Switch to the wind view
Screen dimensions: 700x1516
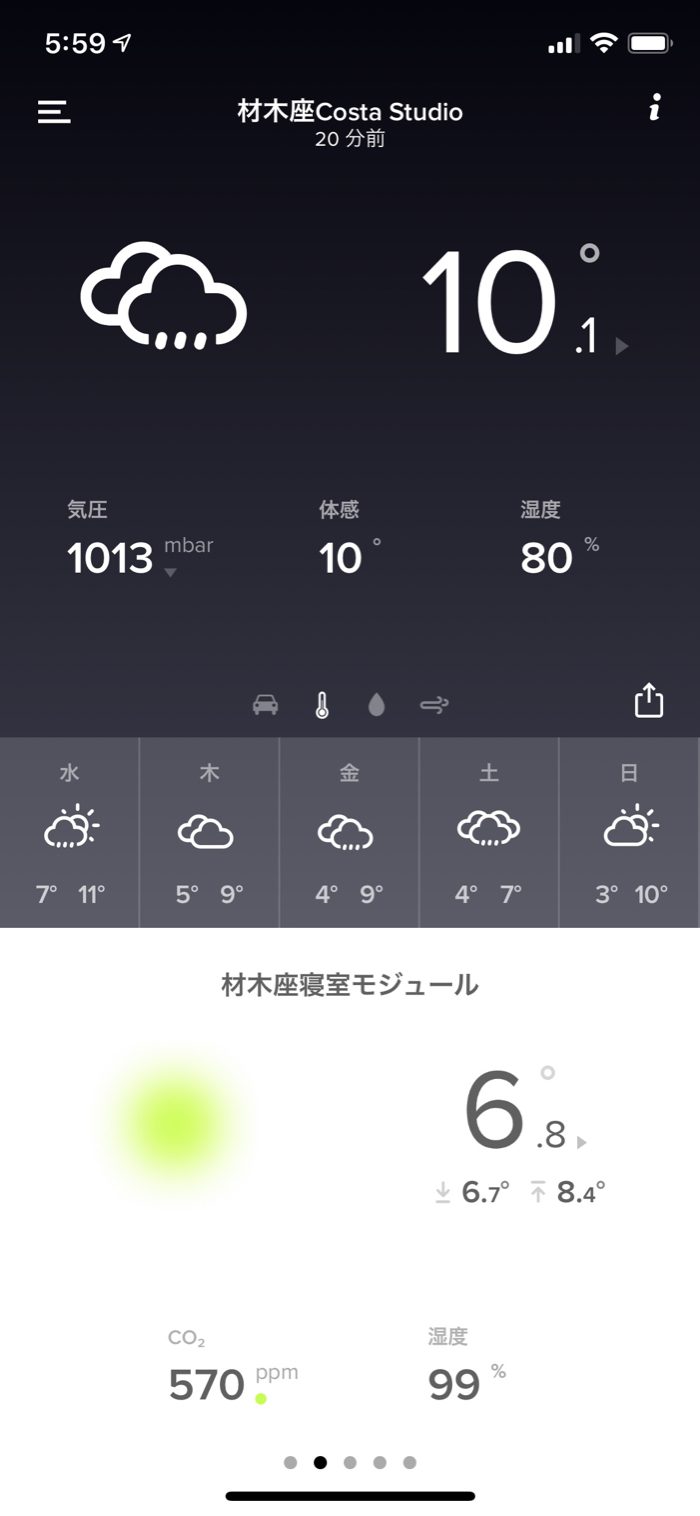pos(434,705)
